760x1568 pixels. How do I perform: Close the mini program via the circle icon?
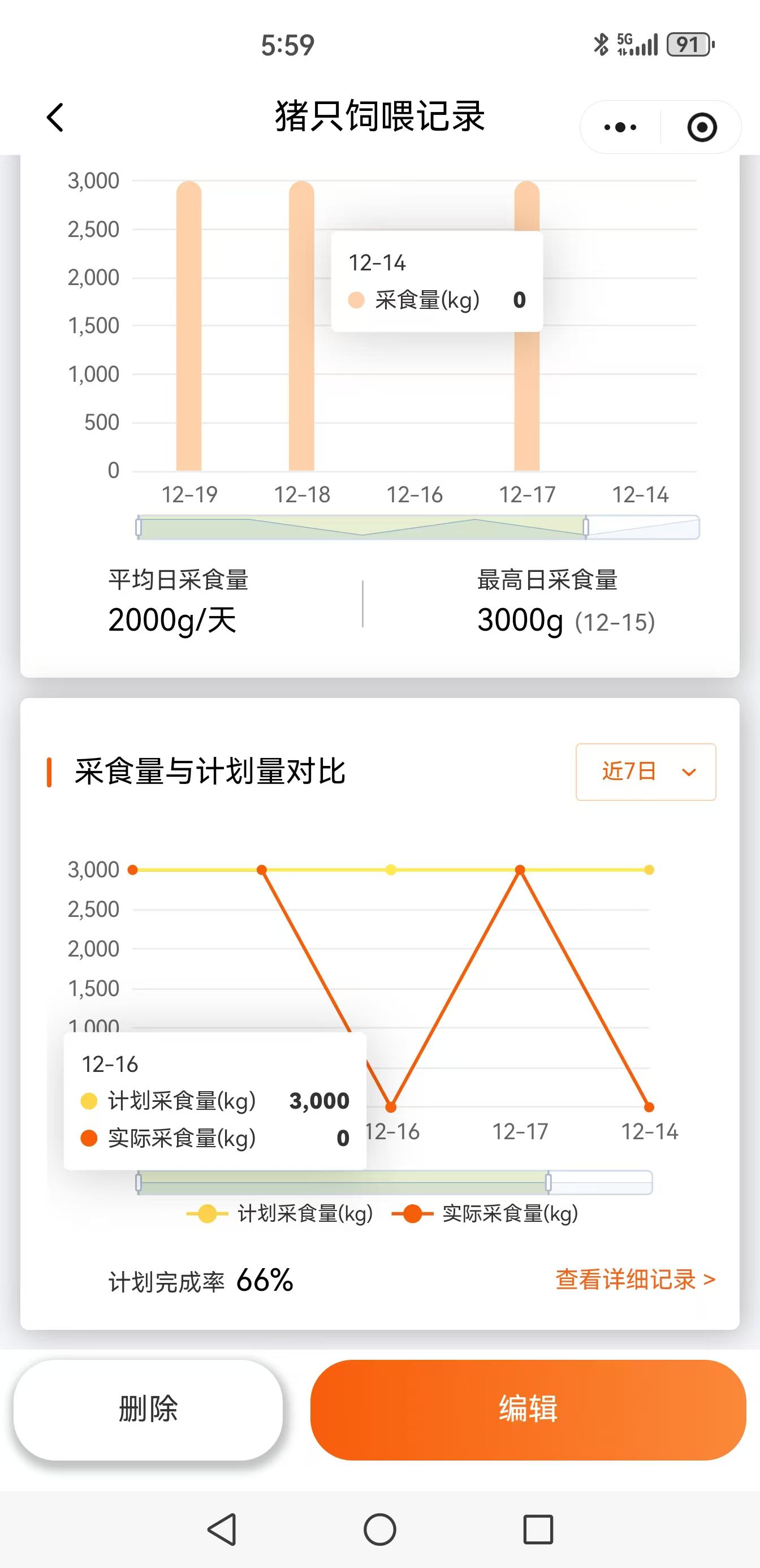[702, 127]
